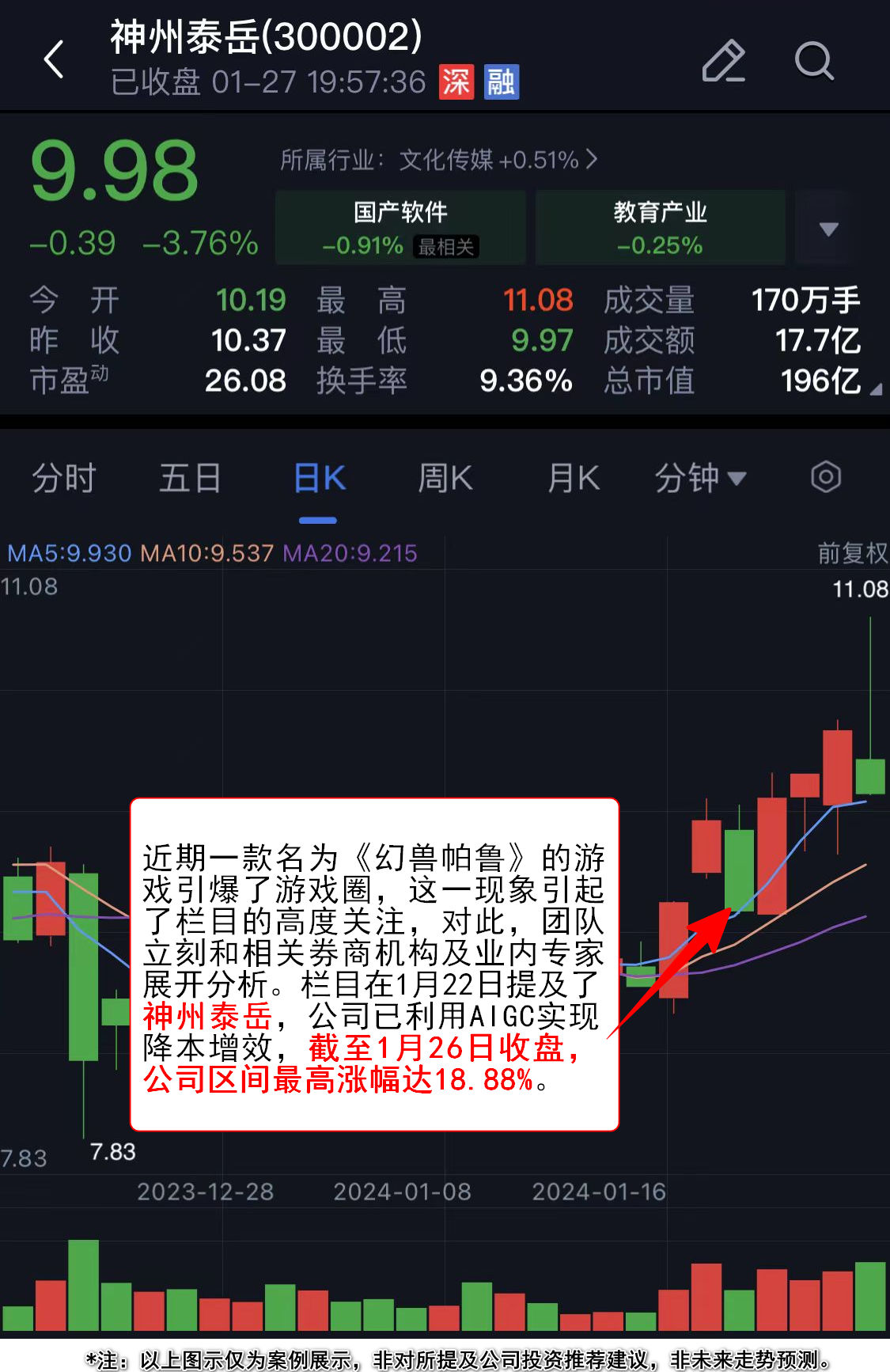The width and height of the screenshot is (890, 1372).
Task: Open the search magnifier
Action: point(813,61)
